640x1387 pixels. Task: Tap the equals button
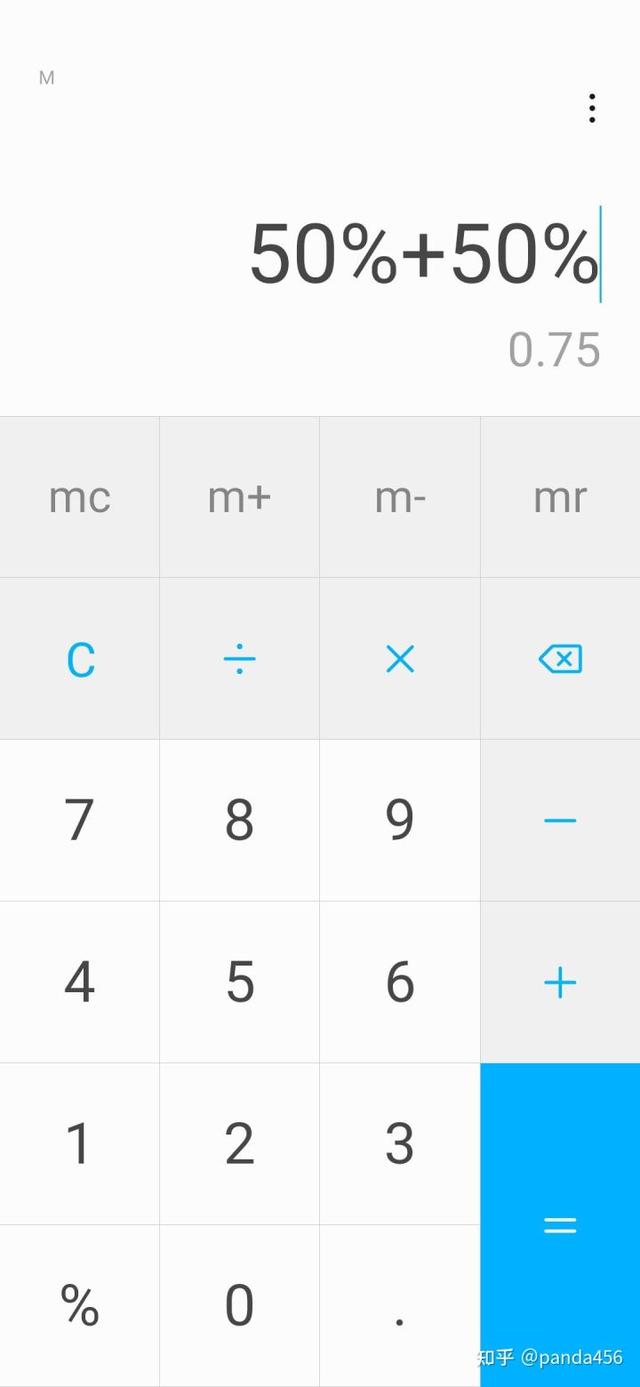[560, 1225]
